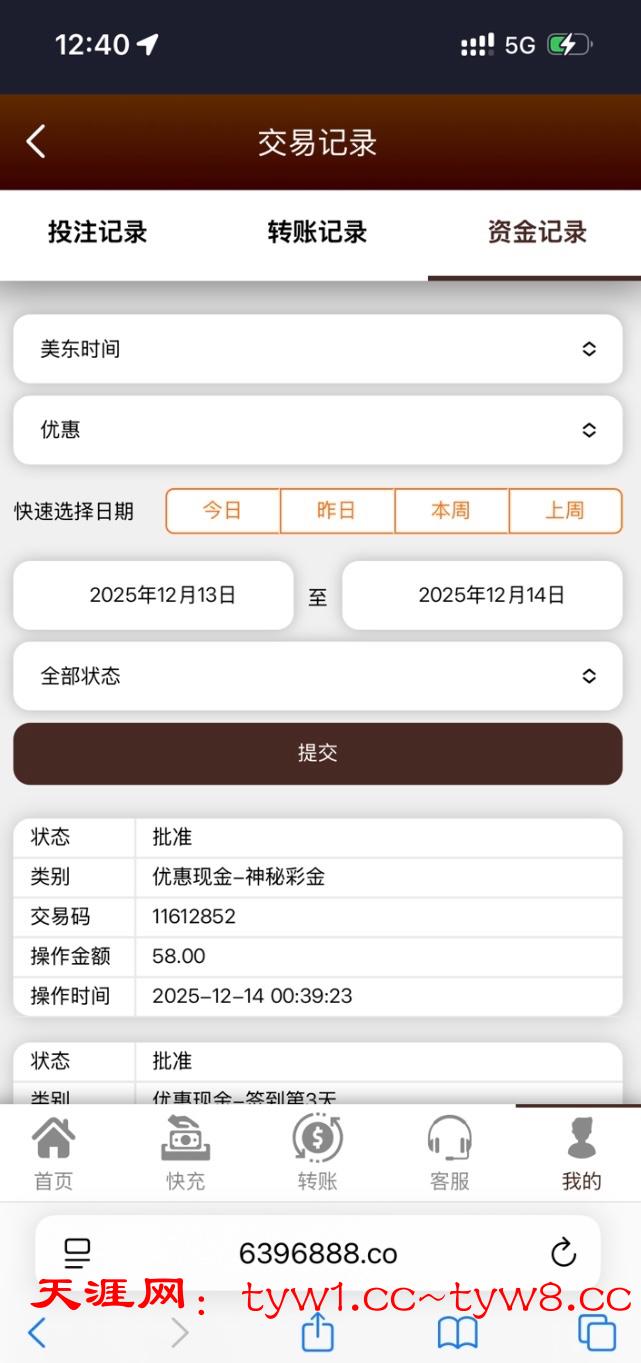Open the 转账 transfer section

coord(317,1153)
